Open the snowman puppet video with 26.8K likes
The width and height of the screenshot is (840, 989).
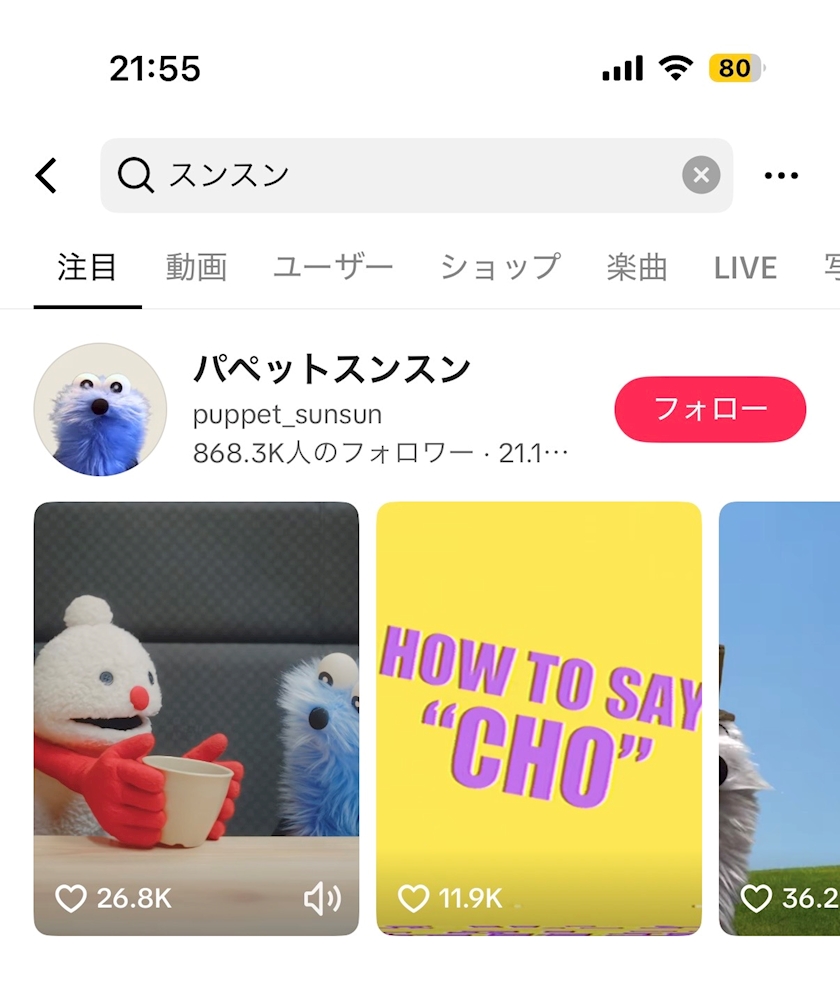point(196,700)
